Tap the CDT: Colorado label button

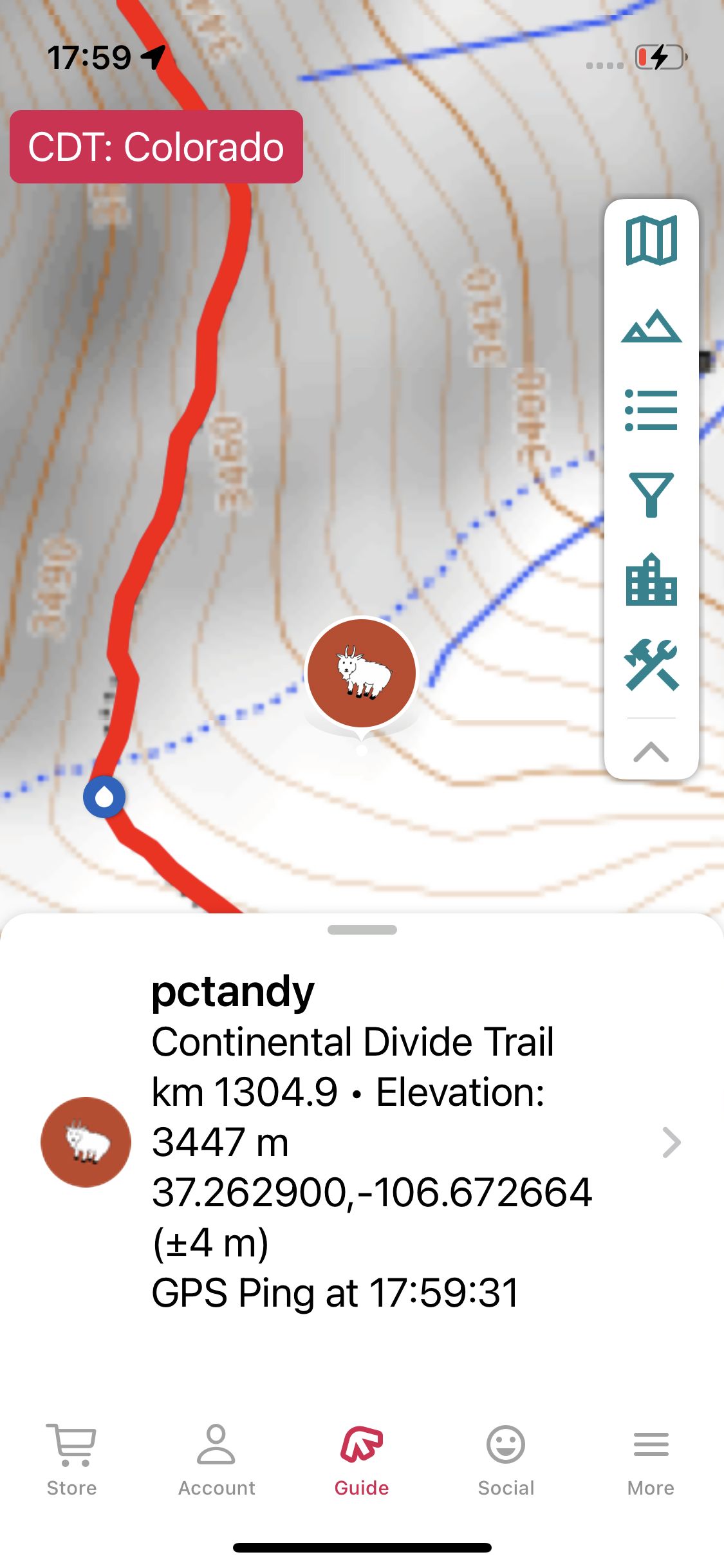tap(156, 147)
